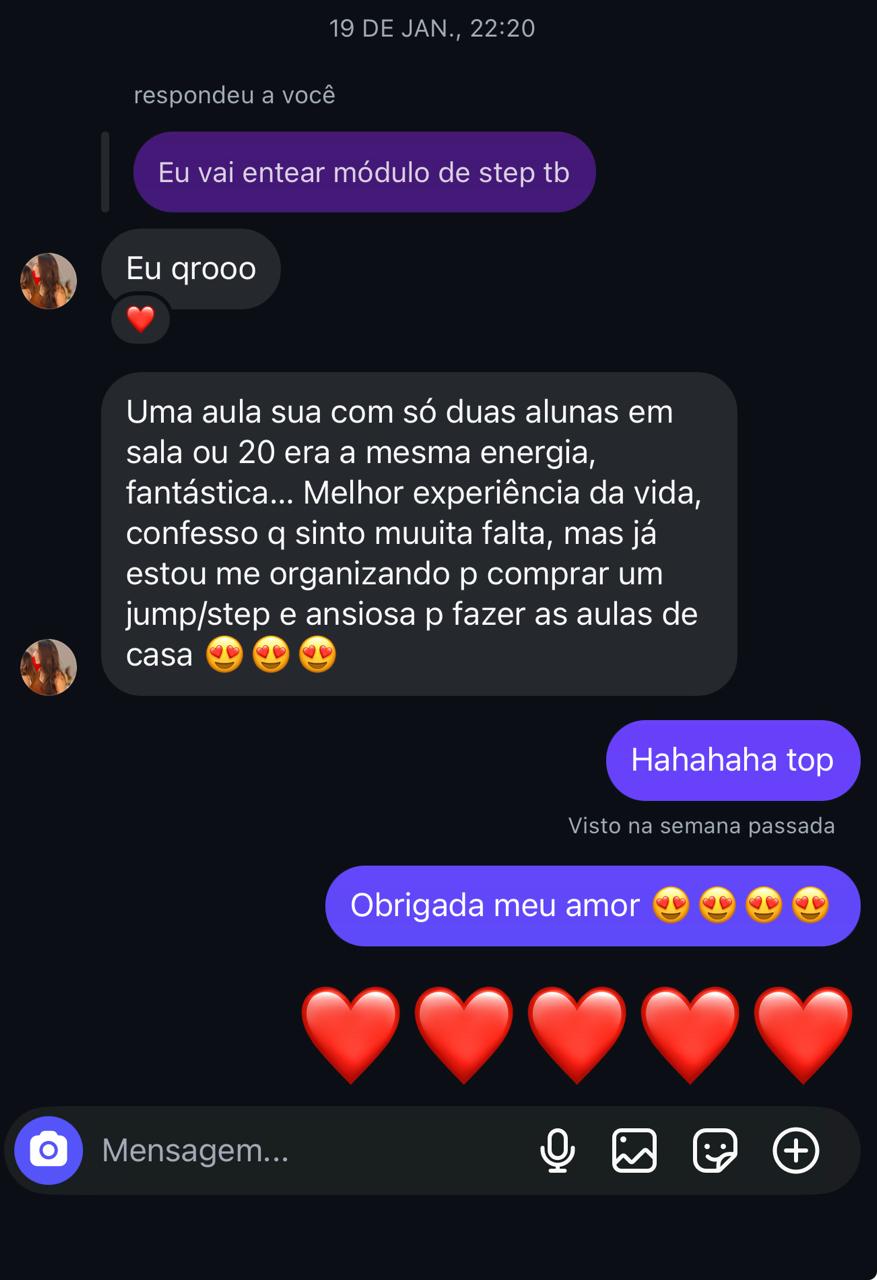Select the 'Hahahaha top' message bubble
This screenshot has height=1280, width=877.
tap(733, 760)
